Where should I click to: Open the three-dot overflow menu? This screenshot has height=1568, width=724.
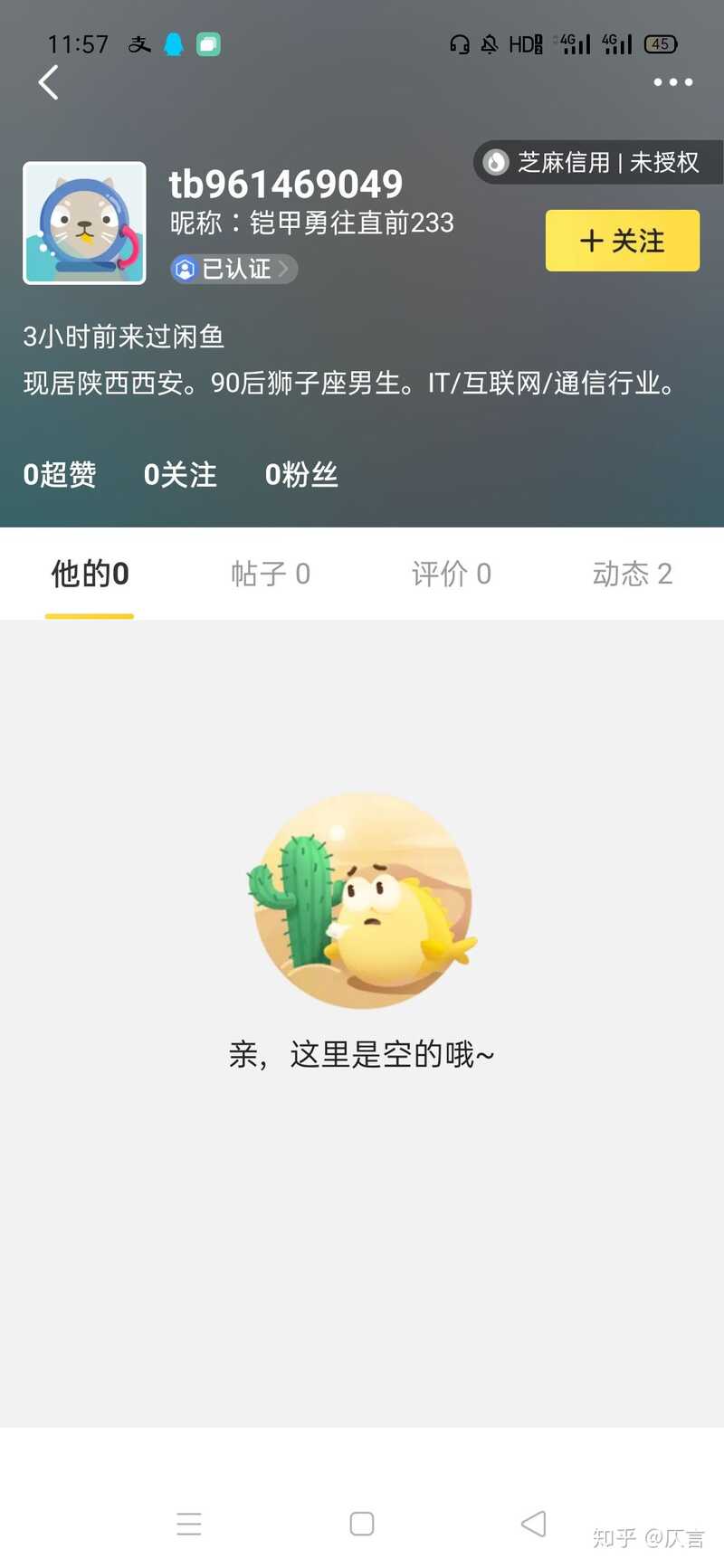672,82
